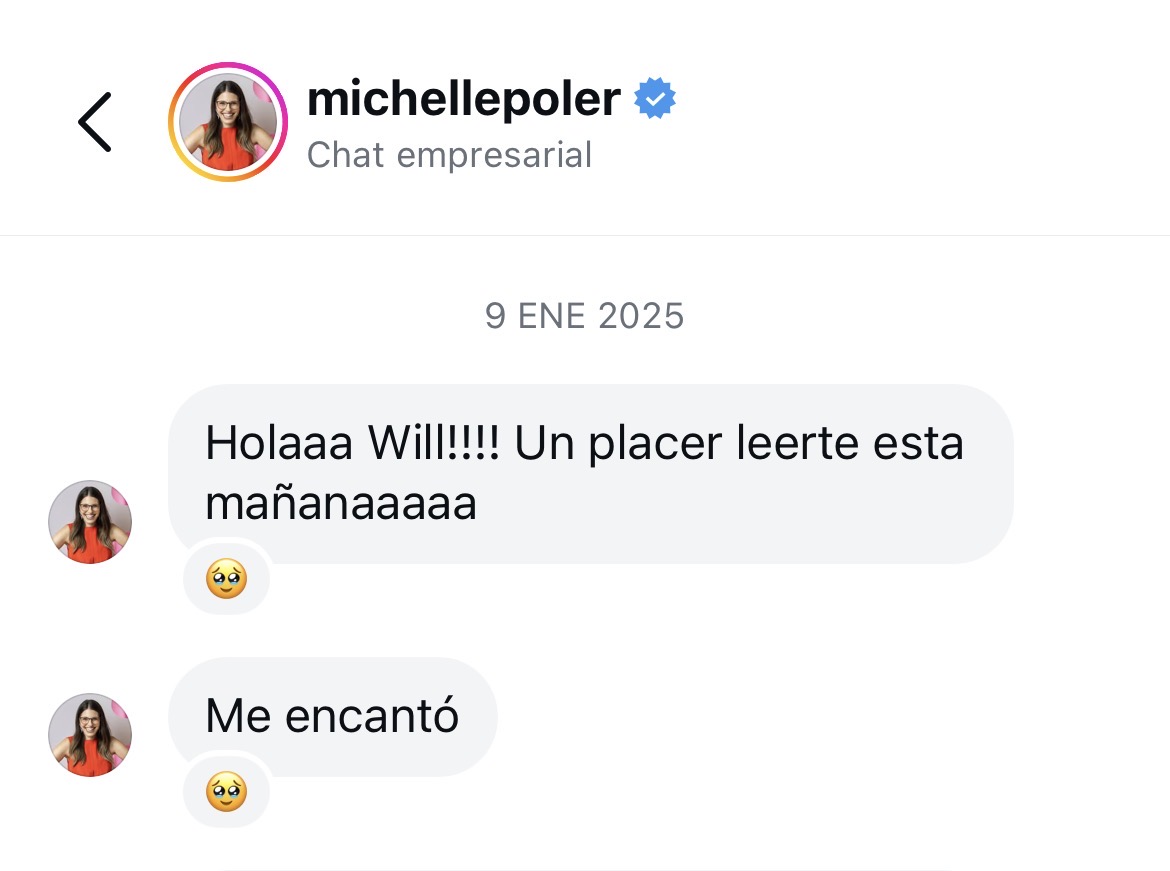Go back using the back arrow
1170x871 pixels.
95,122
